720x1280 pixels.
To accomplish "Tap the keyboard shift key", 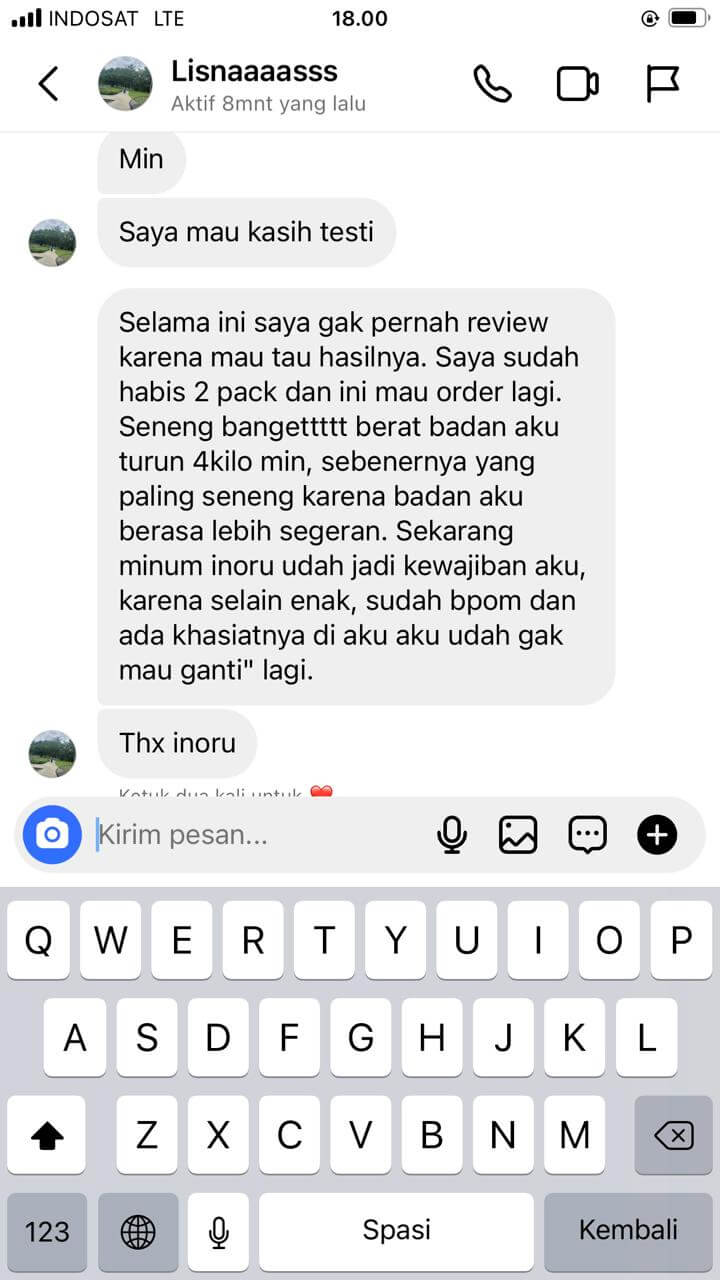I will (x=47, y=1135).
